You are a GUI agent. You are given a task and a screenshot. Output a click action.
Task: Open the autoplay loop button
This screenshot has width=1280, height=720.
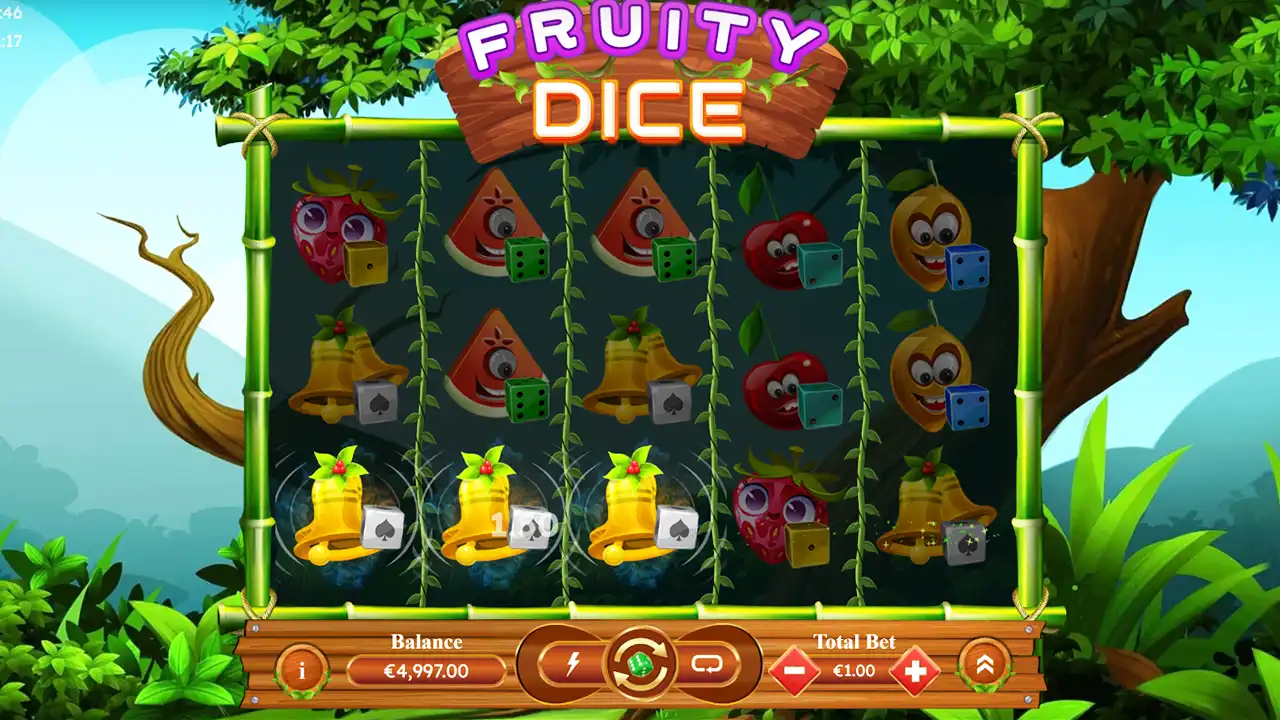706,664
